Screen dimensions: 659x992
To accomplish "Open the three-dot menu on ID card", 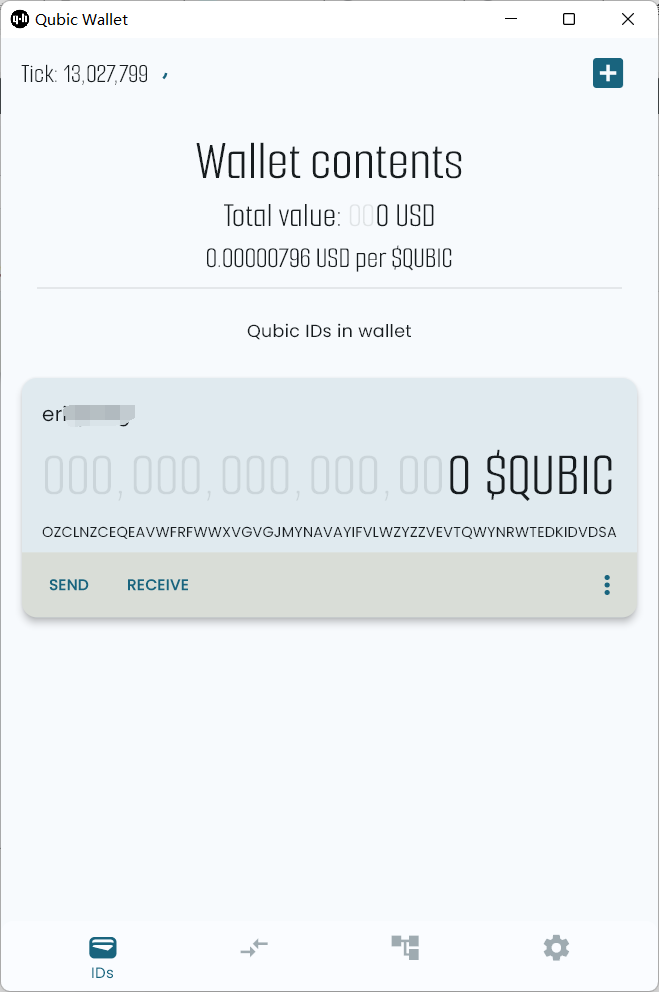I will pyautogui.click(x=607, y=585).
